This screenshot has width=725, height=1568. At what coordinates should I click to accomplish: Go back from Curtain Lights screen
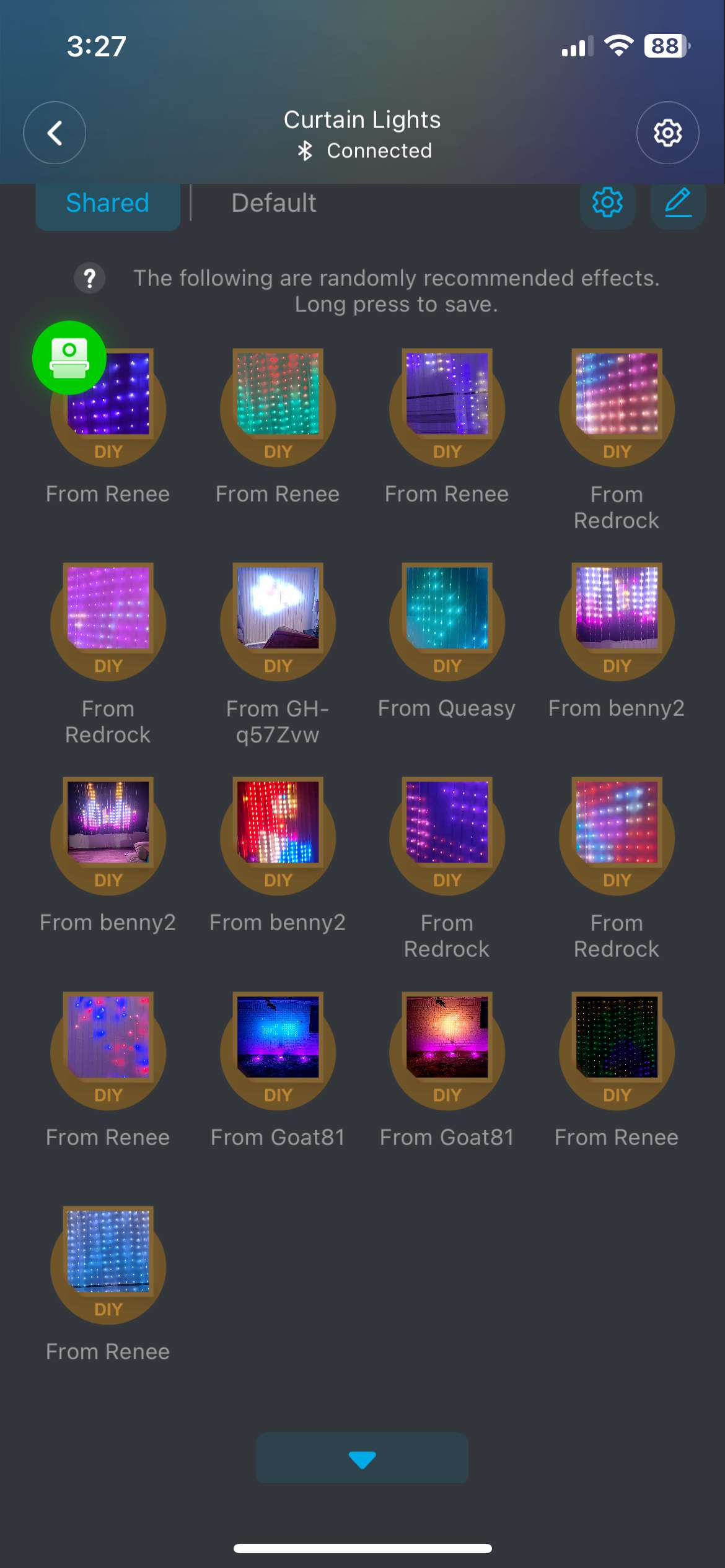click(55, 133)
